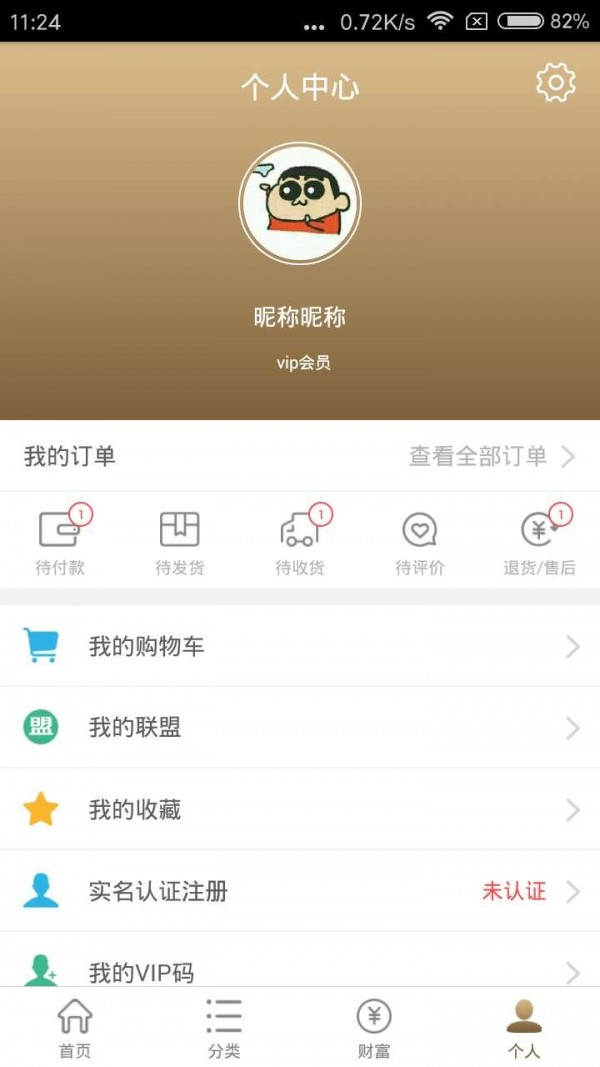Switch to the 分类 categories tab
Screen dimensions: 600x1067
pyautogui.click(x=224, y=1028)
